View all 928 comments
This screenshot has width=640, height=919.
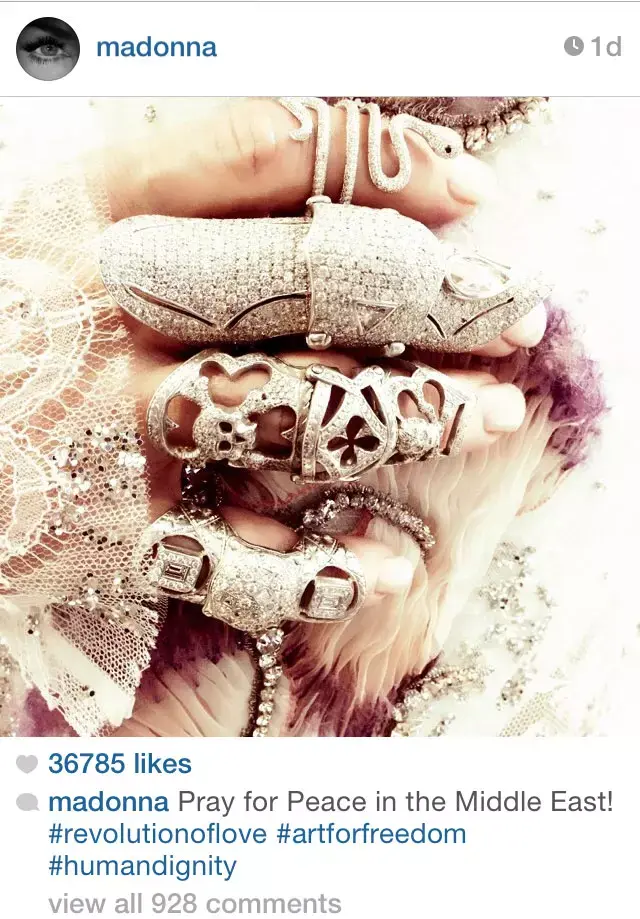(194, 903)
